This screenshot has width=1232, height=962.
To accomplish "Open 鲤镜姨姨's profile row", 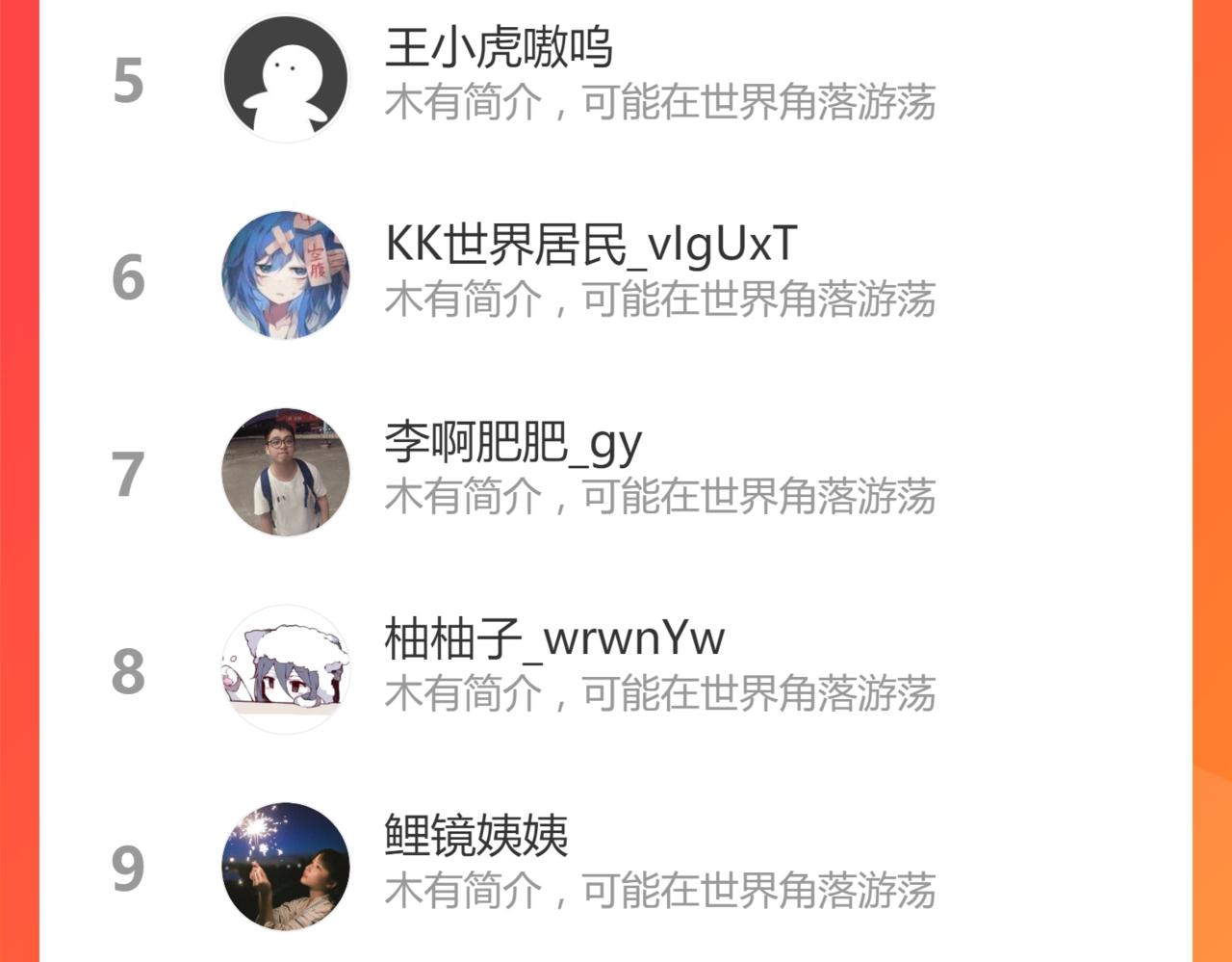I will pos(616,867).
